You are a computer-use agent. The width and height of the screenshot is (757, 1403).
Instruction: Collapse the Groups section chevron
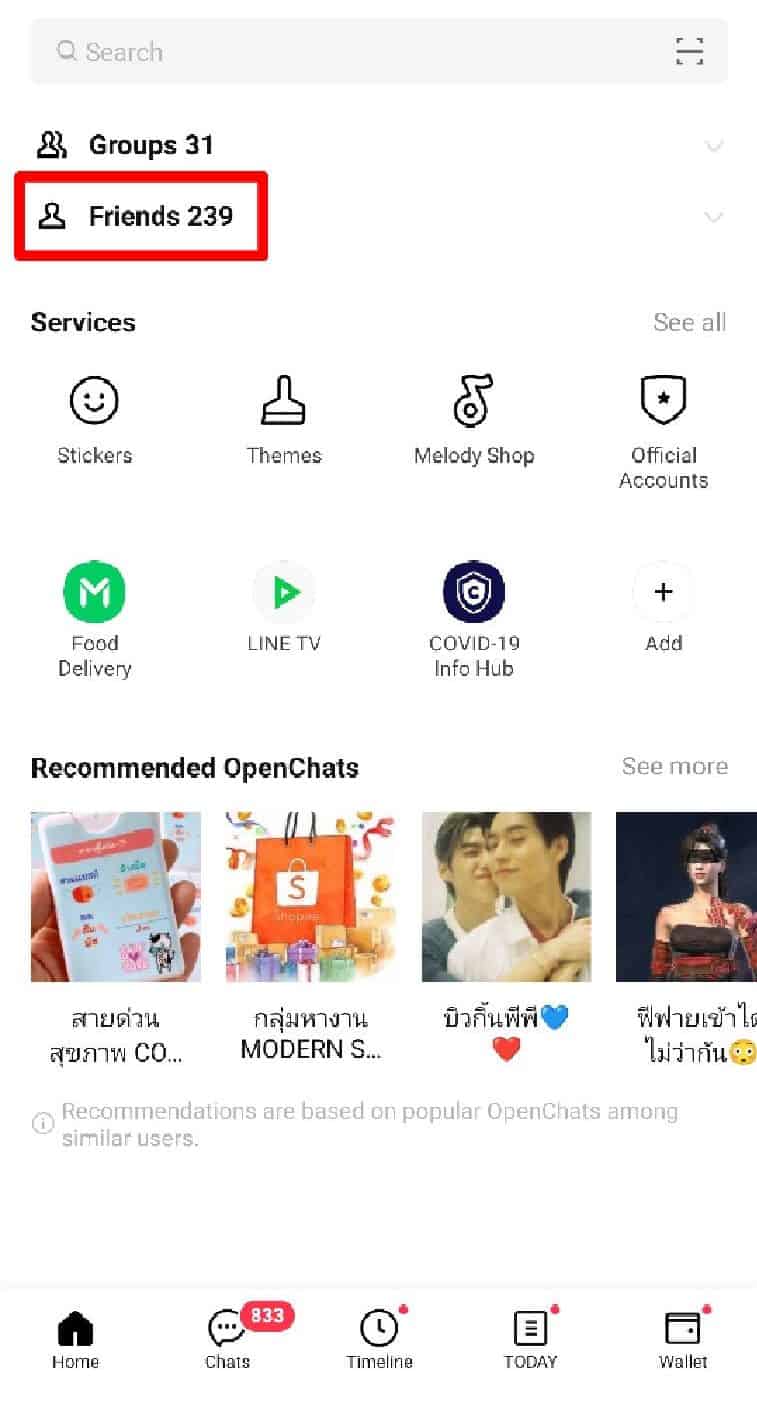(x=714, y=146)
